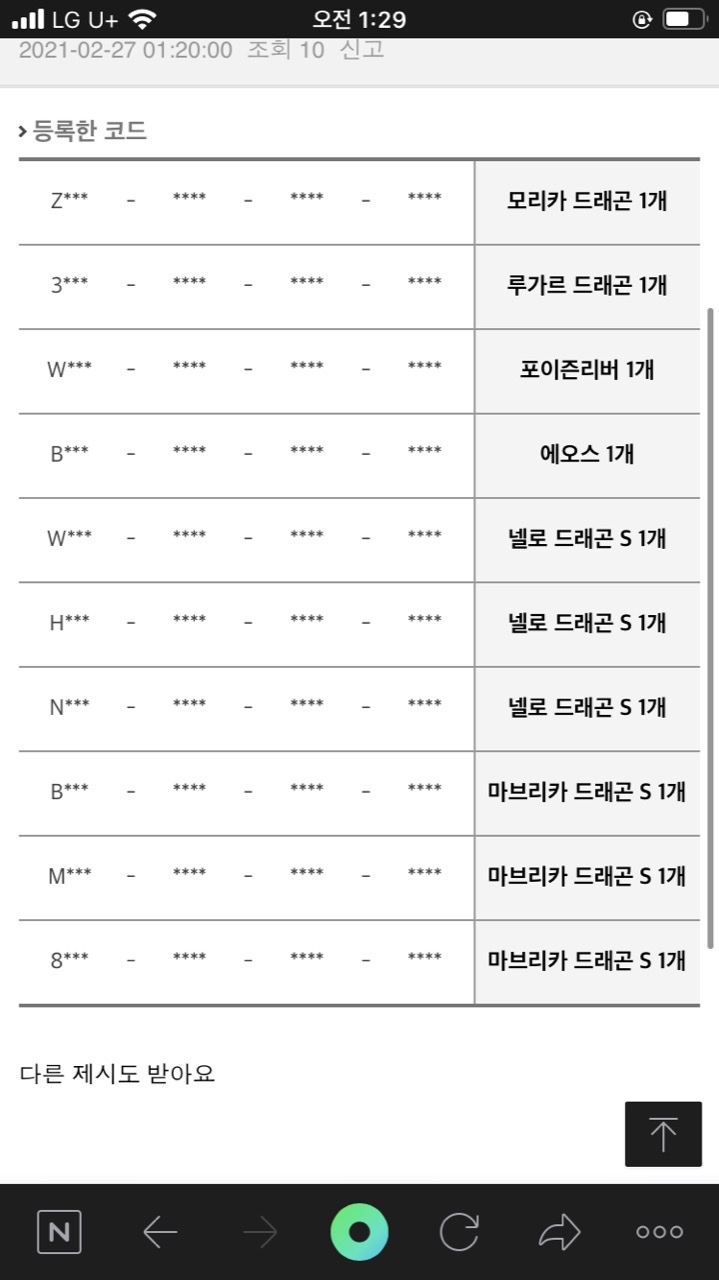Viewport: 719px width, 1280px height.
Task: Go back with the left arrow
Action: [160, 1232]
